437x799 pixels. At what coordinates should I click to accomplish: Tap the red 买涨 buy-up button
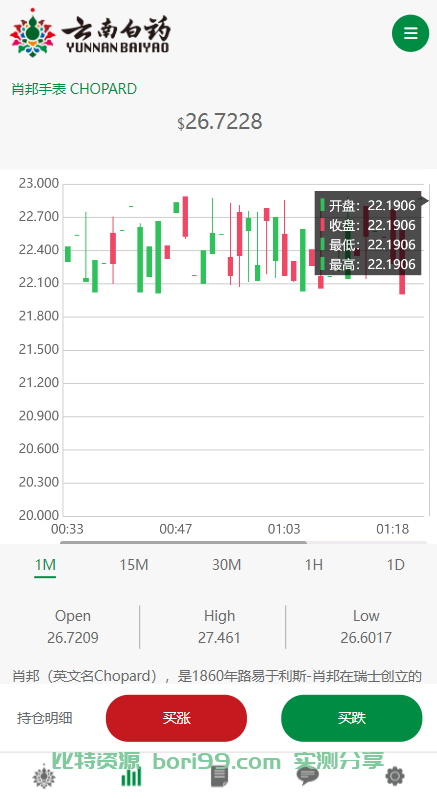[x=176, y=718]
